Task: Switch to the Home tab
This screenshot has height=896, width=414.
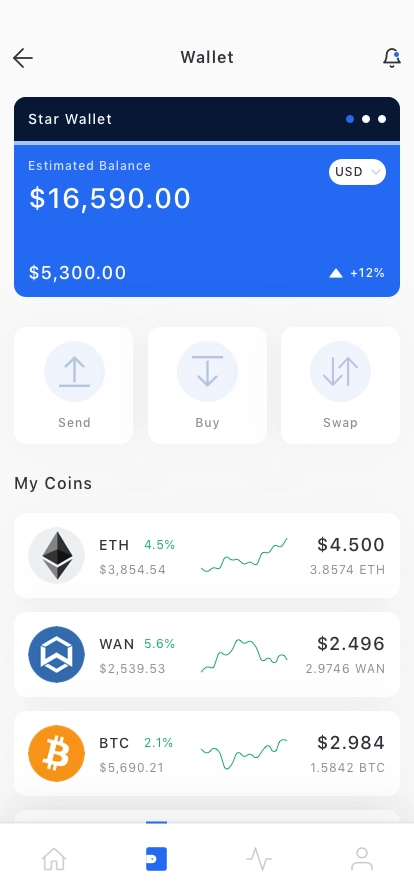Action: coord(54,859)
